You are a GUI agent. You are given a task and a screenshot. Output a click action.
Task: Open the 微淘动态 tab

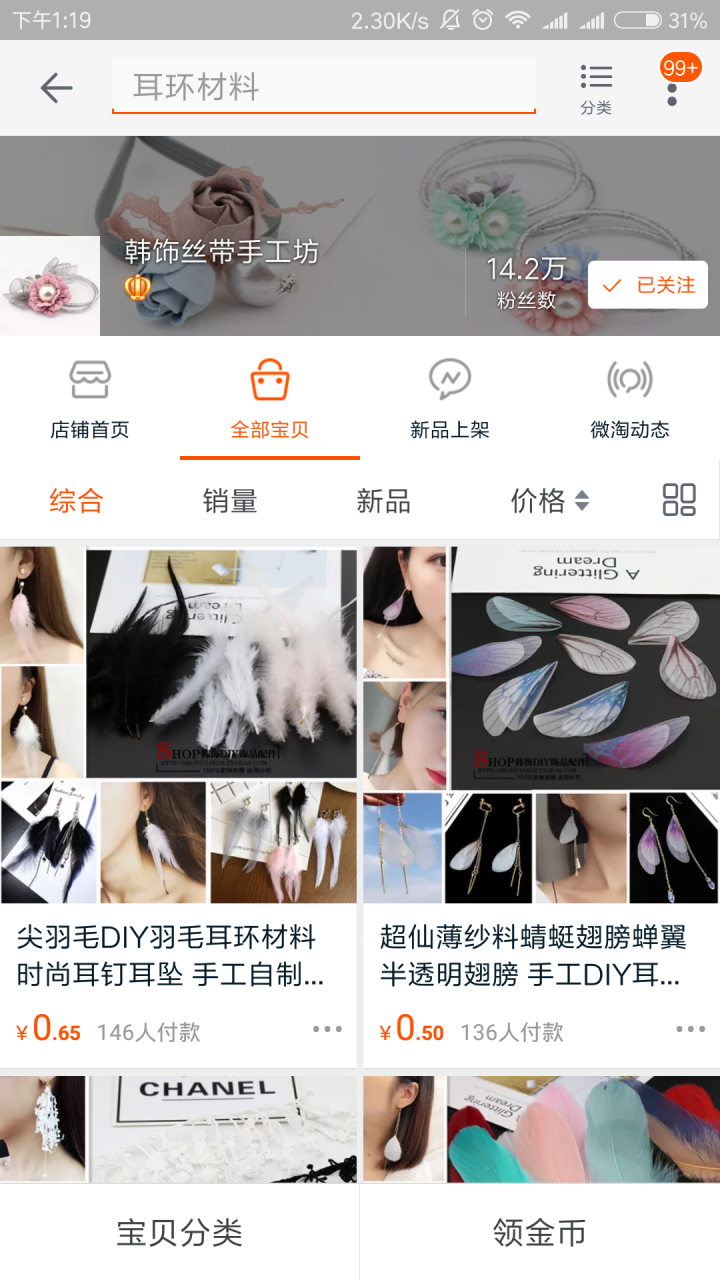tap(630, 400)
